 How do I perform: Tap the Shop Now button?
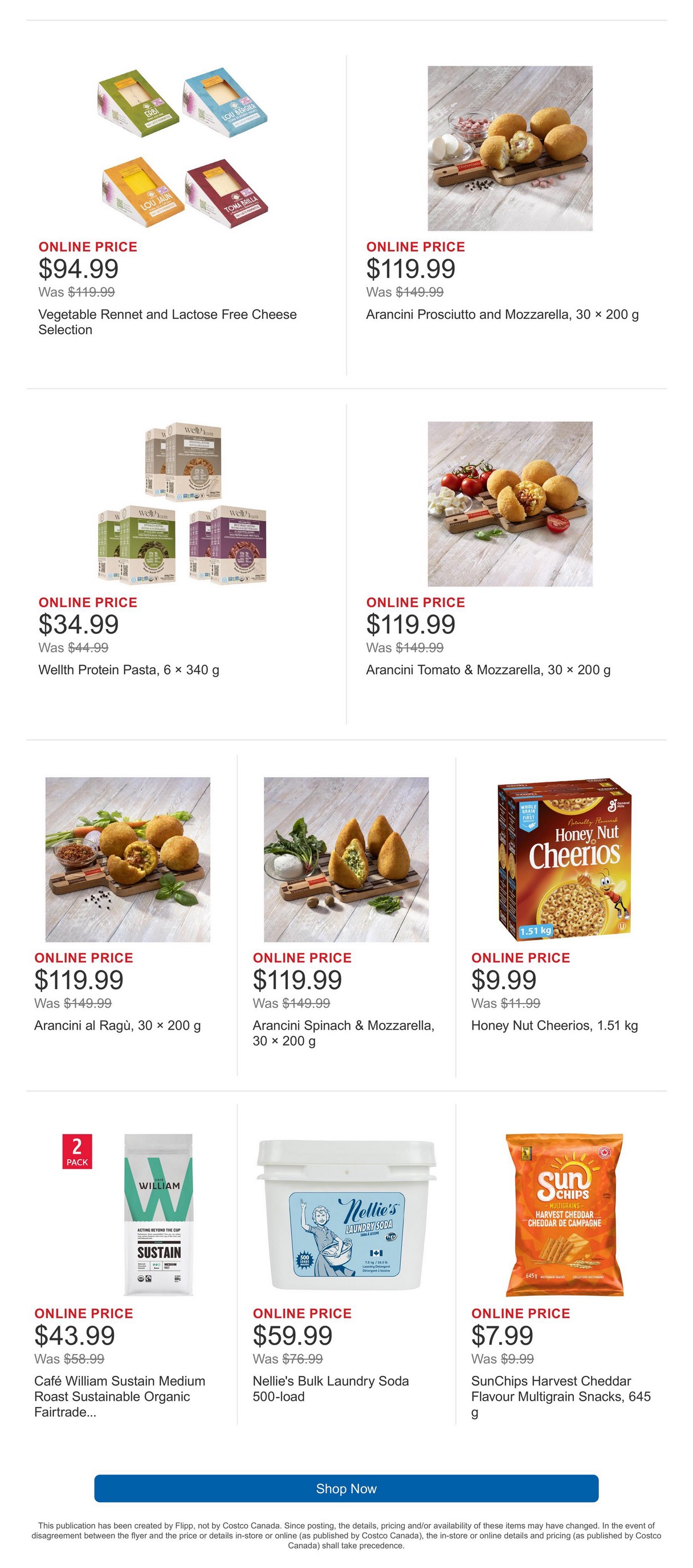click(x=346, y=1488)
